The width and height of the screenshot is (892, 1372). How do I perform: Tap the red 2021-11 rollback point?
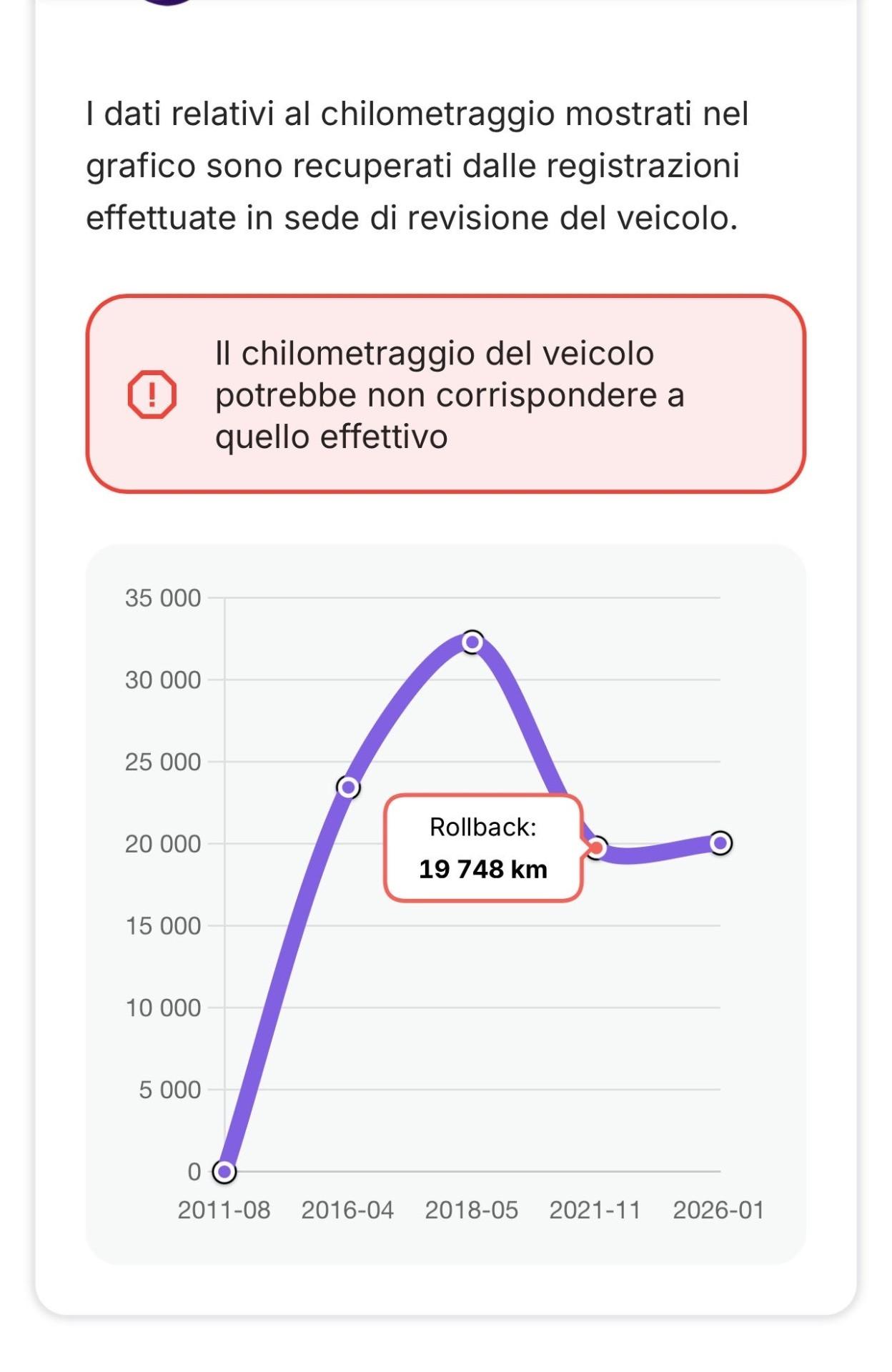click(x=597, y=847)
